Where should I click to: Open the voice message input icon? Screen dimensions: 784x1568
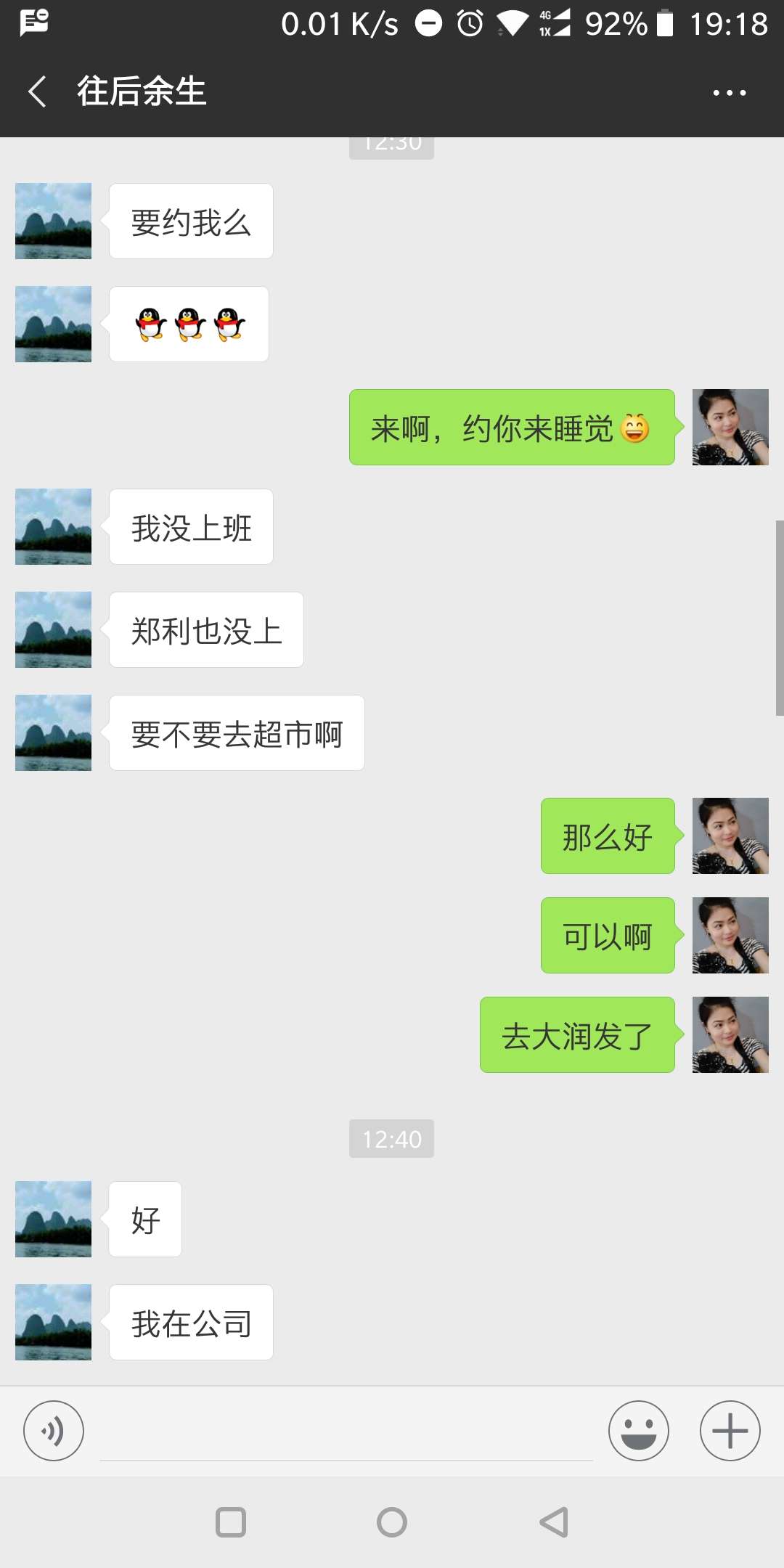[53, 1430]
